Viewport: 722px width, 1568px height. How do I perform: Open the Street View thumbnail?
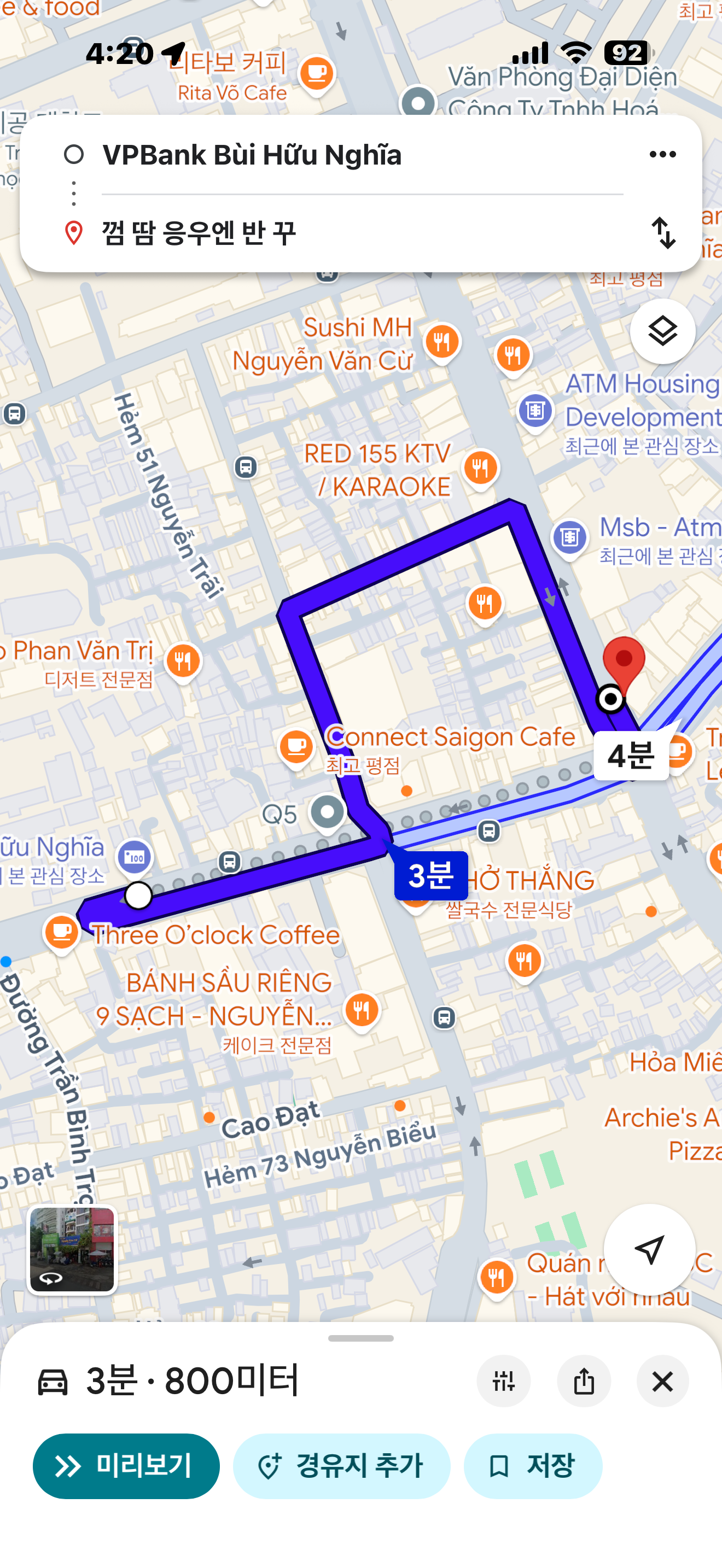72,1250
